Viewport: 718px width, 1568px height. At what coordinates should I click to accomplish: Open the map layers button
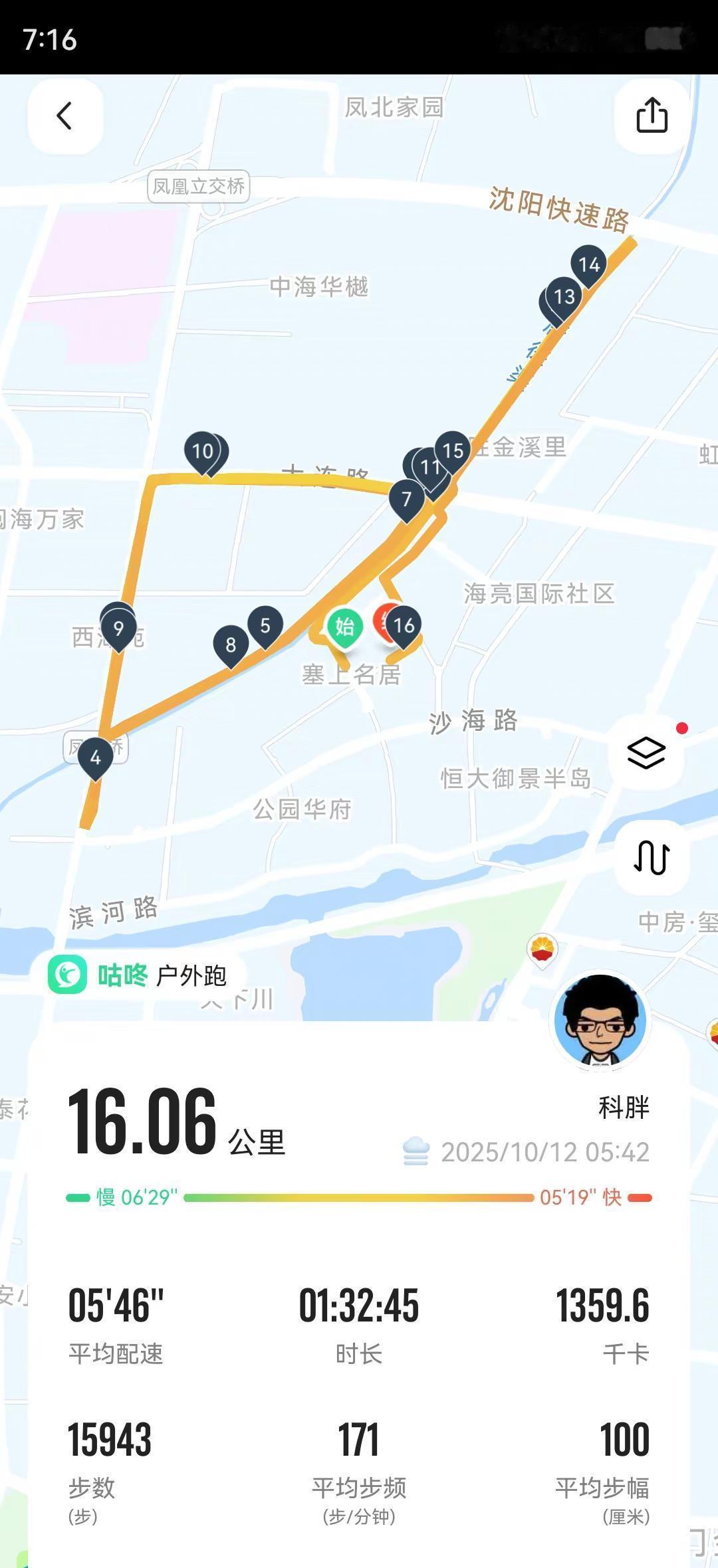(x=646, y=753)
